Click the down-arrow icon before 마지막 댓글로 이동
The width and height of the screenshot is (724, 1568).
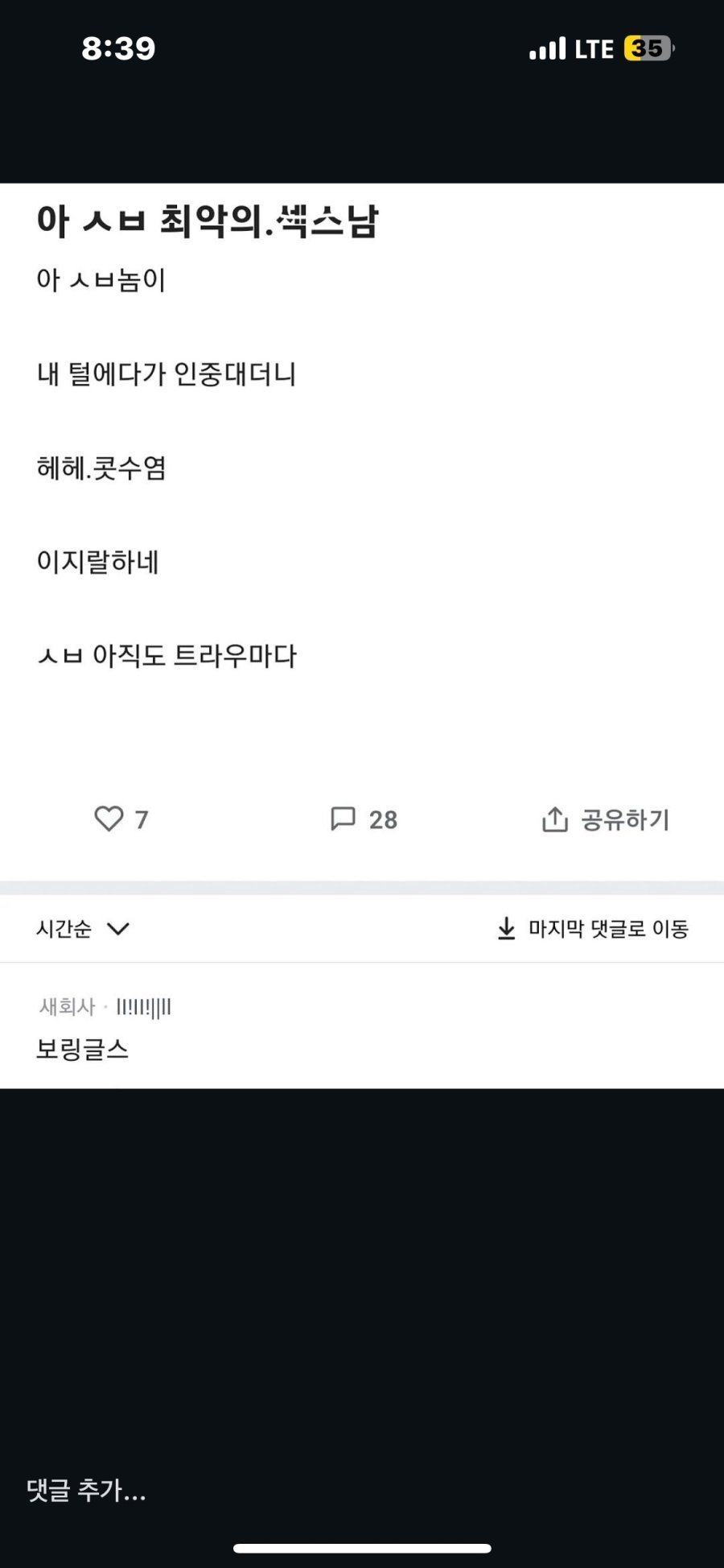coord(506,929)
